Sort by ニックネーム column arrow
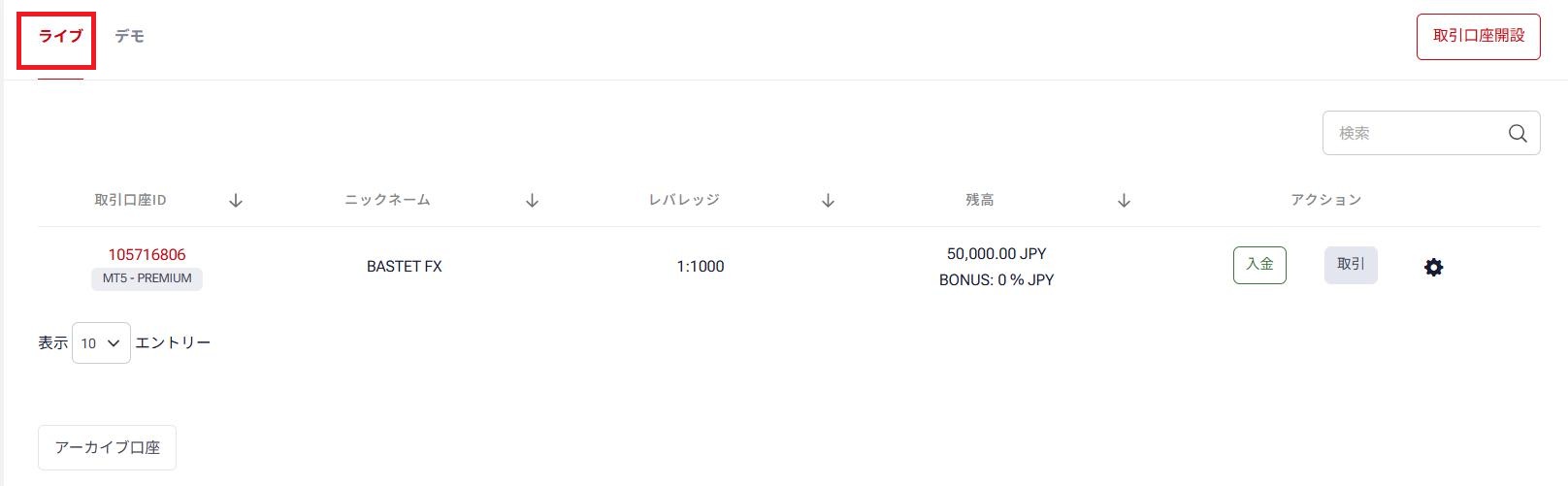Viewport: 1568px width, 486px height. [x=532, y=201]
